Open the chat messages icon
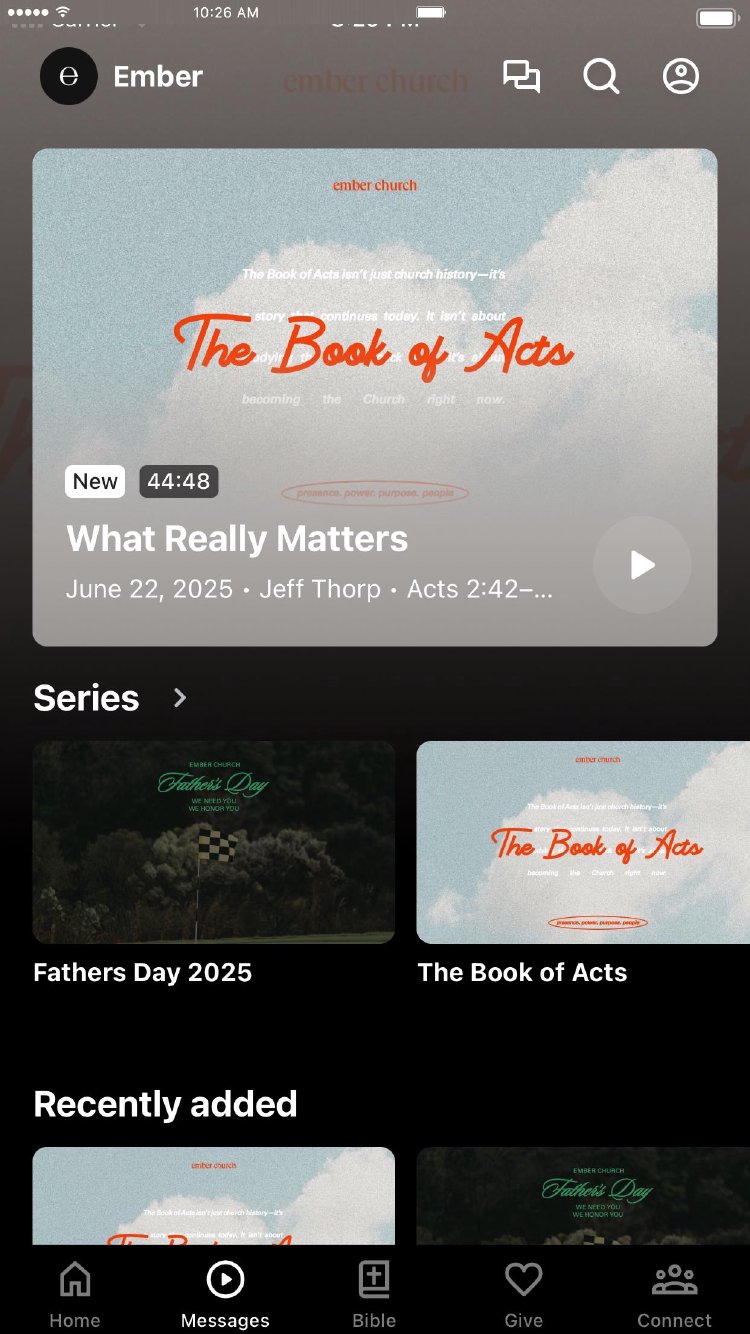 tap(521, 77)
